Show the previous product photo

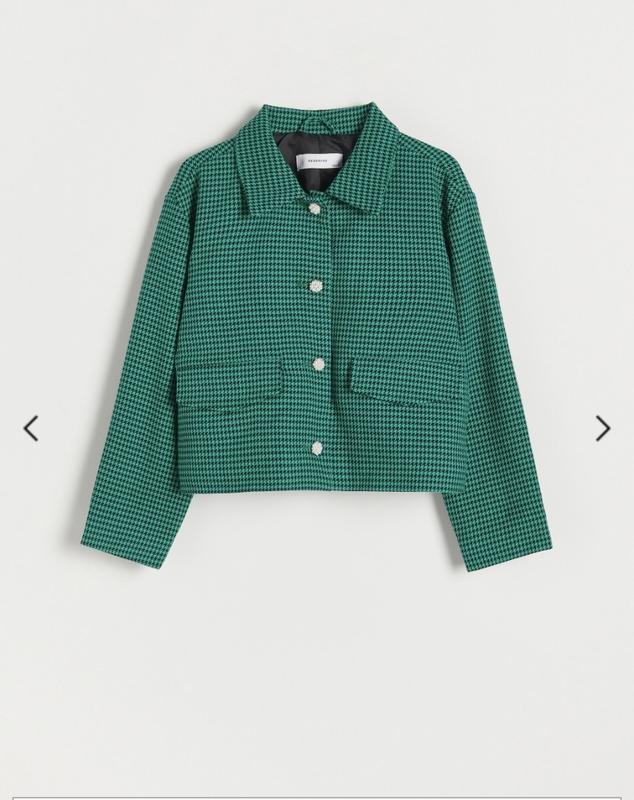point(31,428)
